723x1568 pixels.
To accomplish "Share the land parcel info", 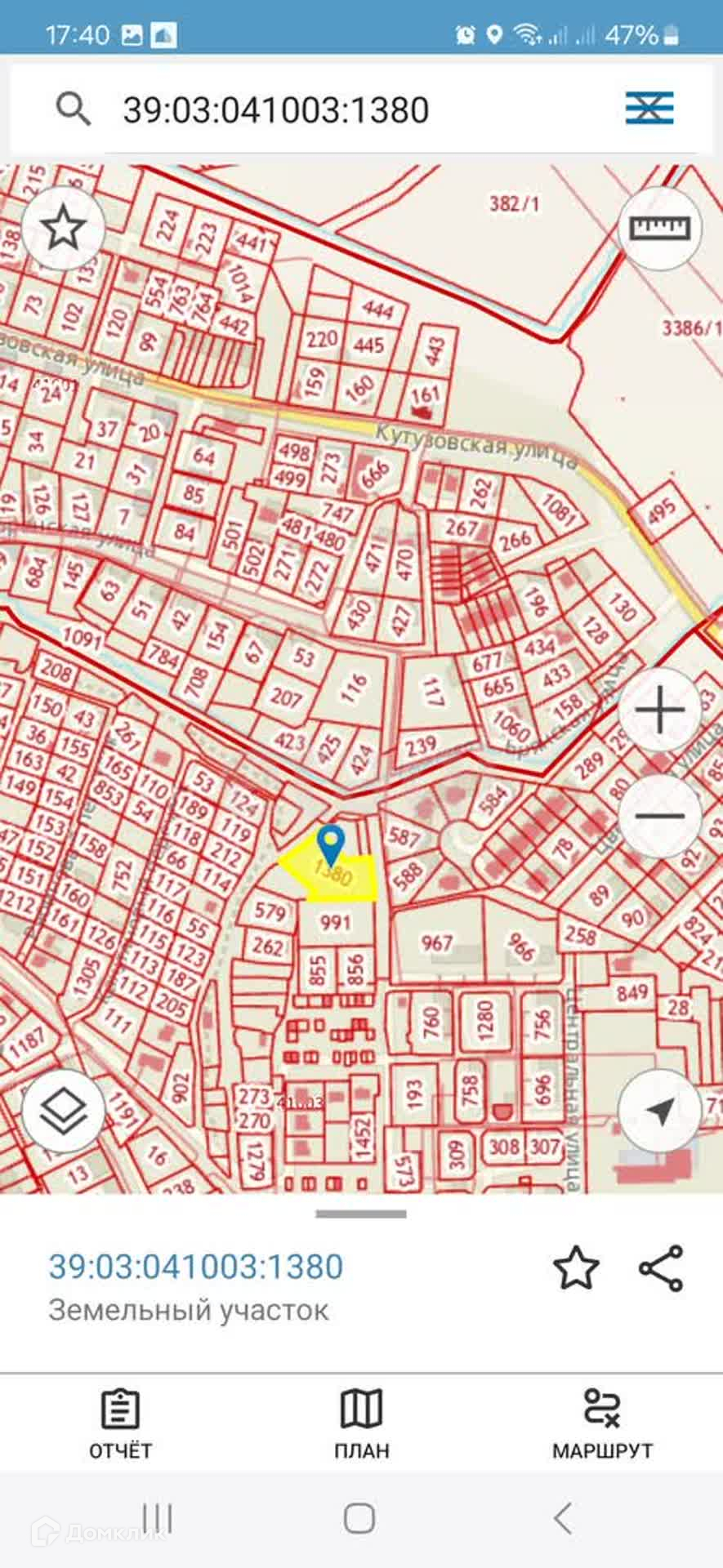I will (x=660, y=1267).
